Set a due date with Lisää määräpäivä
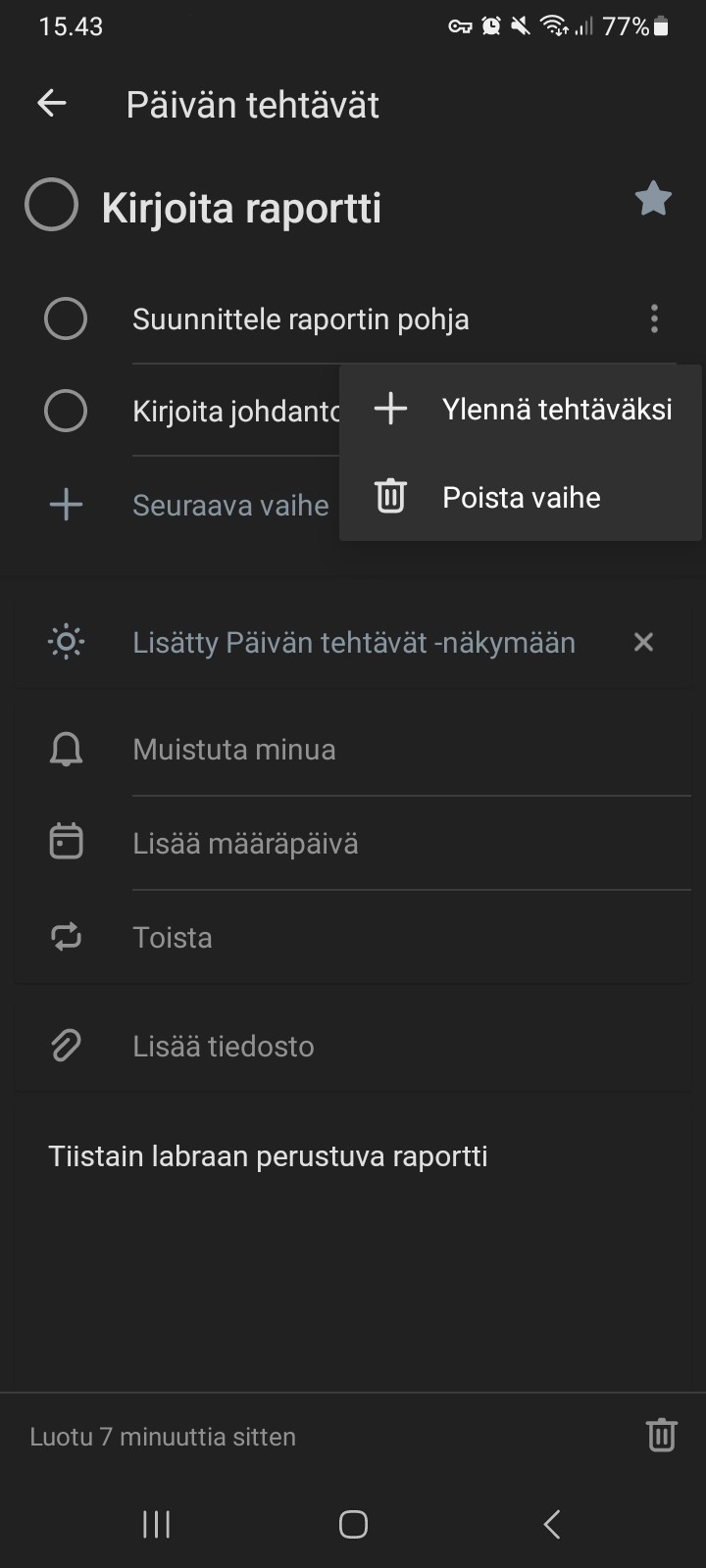 click(x=353, y=843)
